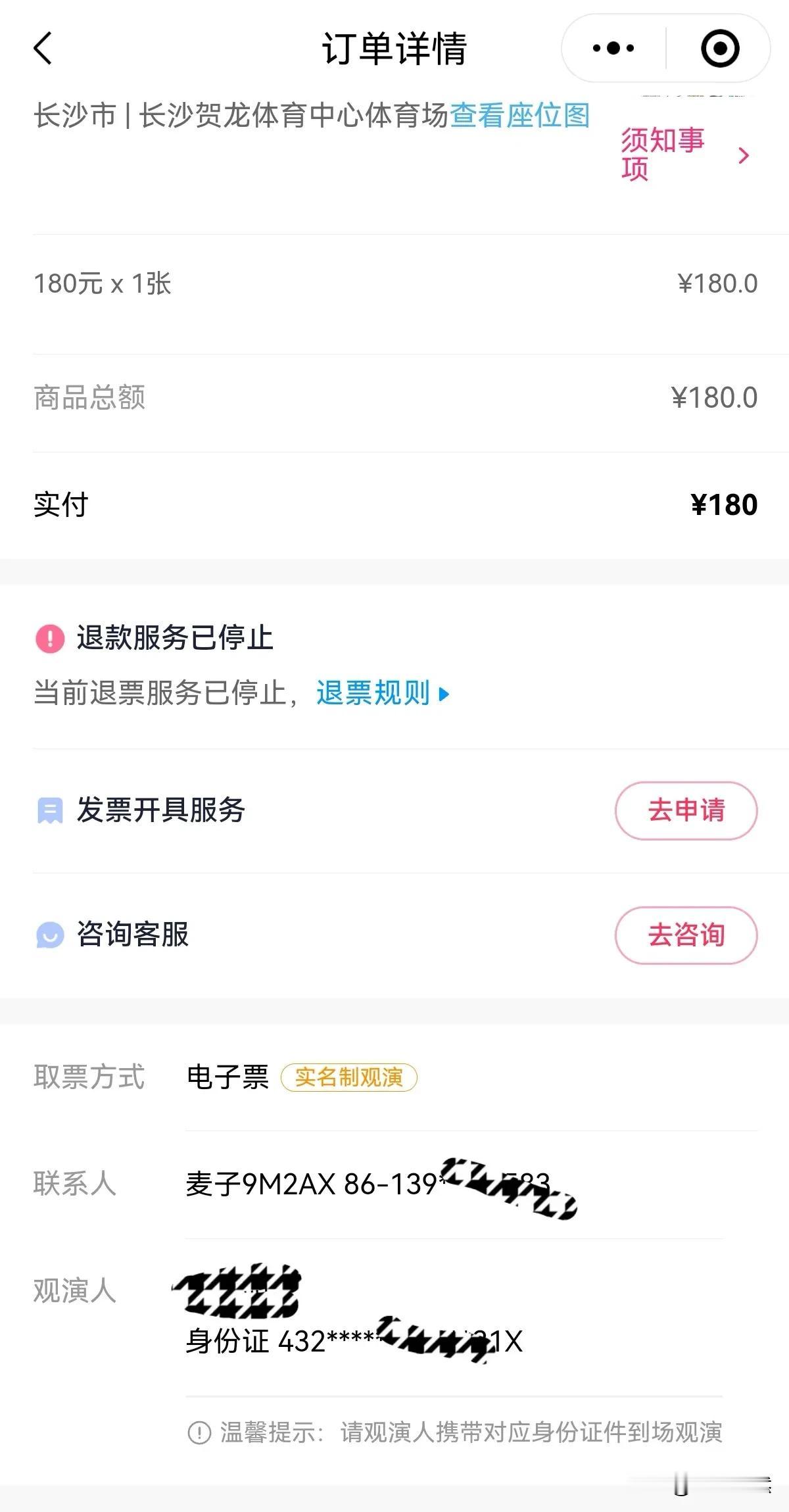Tap 去咨询 to contact customer service
789x1512 pixels.
coord(686,935)
